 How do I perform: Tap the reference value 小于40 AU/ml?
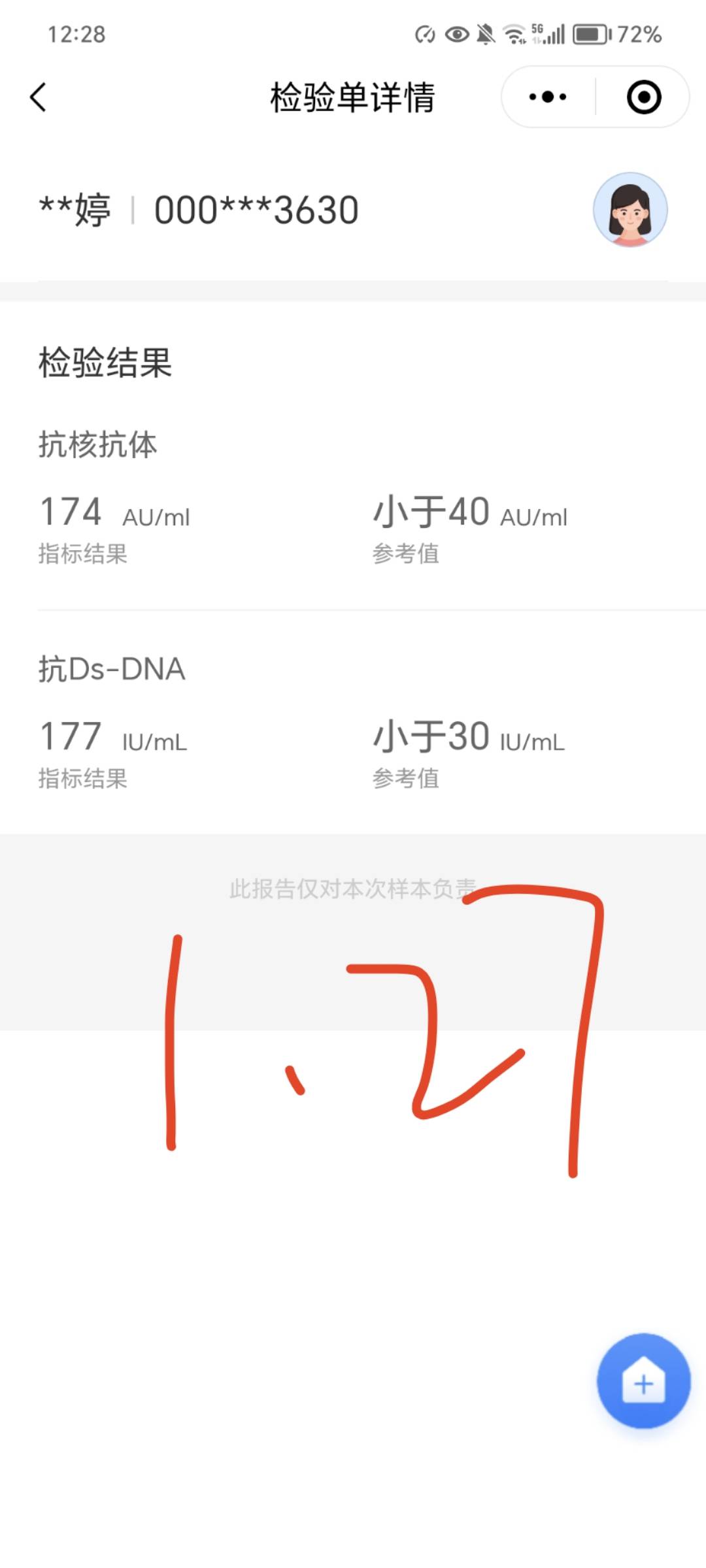pyautogui.click(x=469, y=514)
